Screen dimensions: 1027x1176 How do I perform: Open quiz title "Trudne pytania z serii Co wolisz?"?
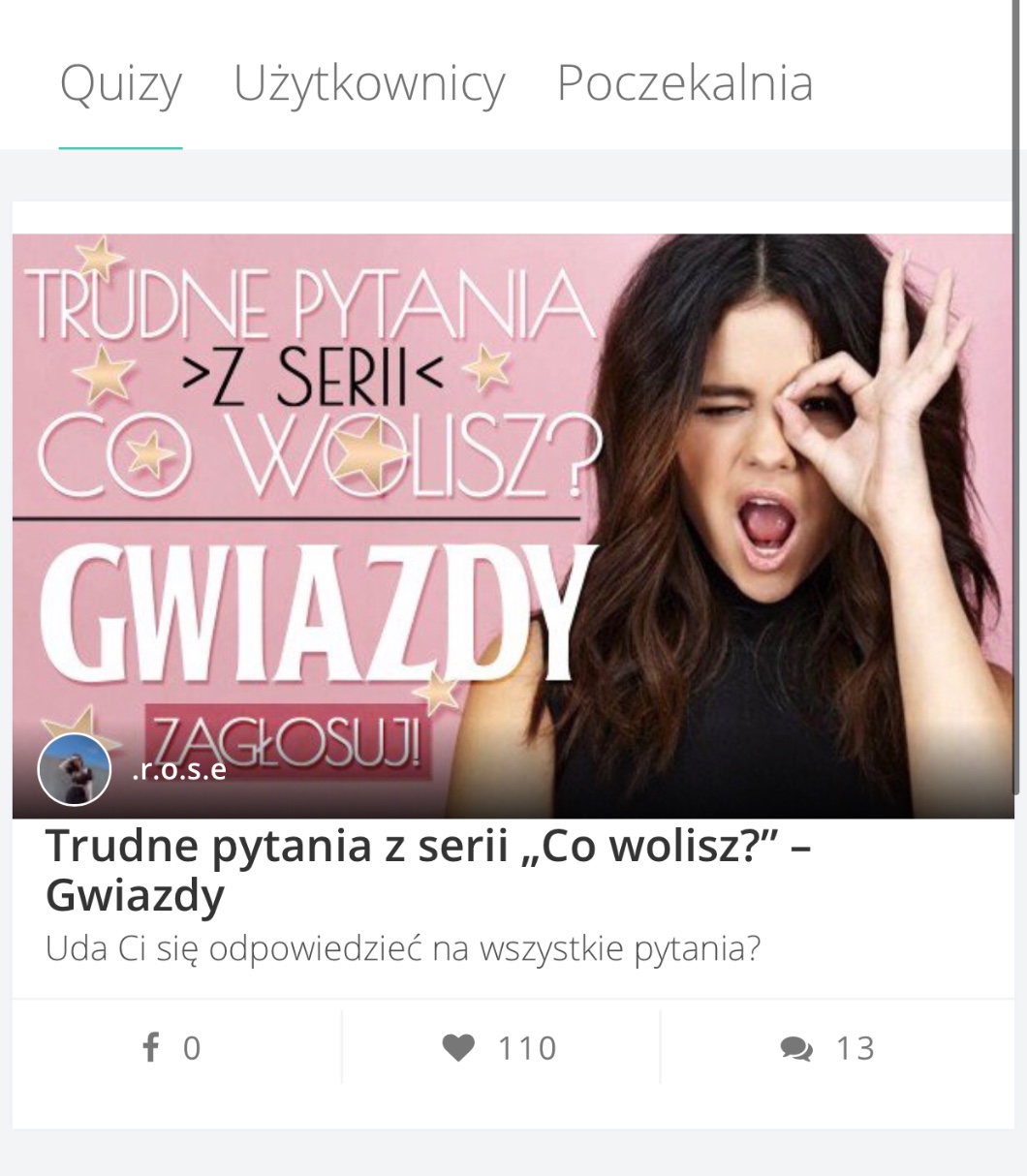[x=427, y=869]
